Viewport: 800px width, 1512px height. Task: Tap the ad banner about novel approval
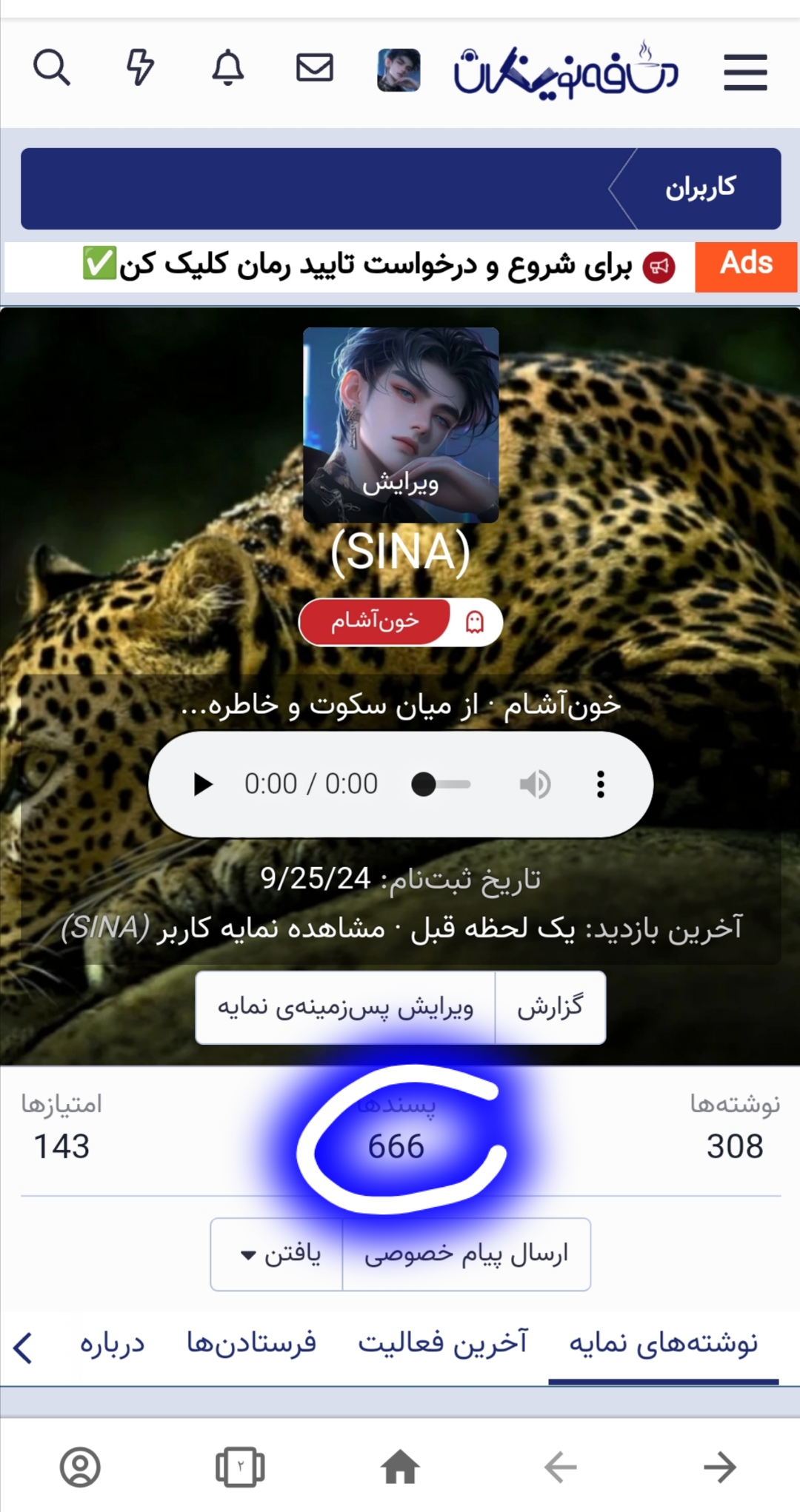pos(378,265)
